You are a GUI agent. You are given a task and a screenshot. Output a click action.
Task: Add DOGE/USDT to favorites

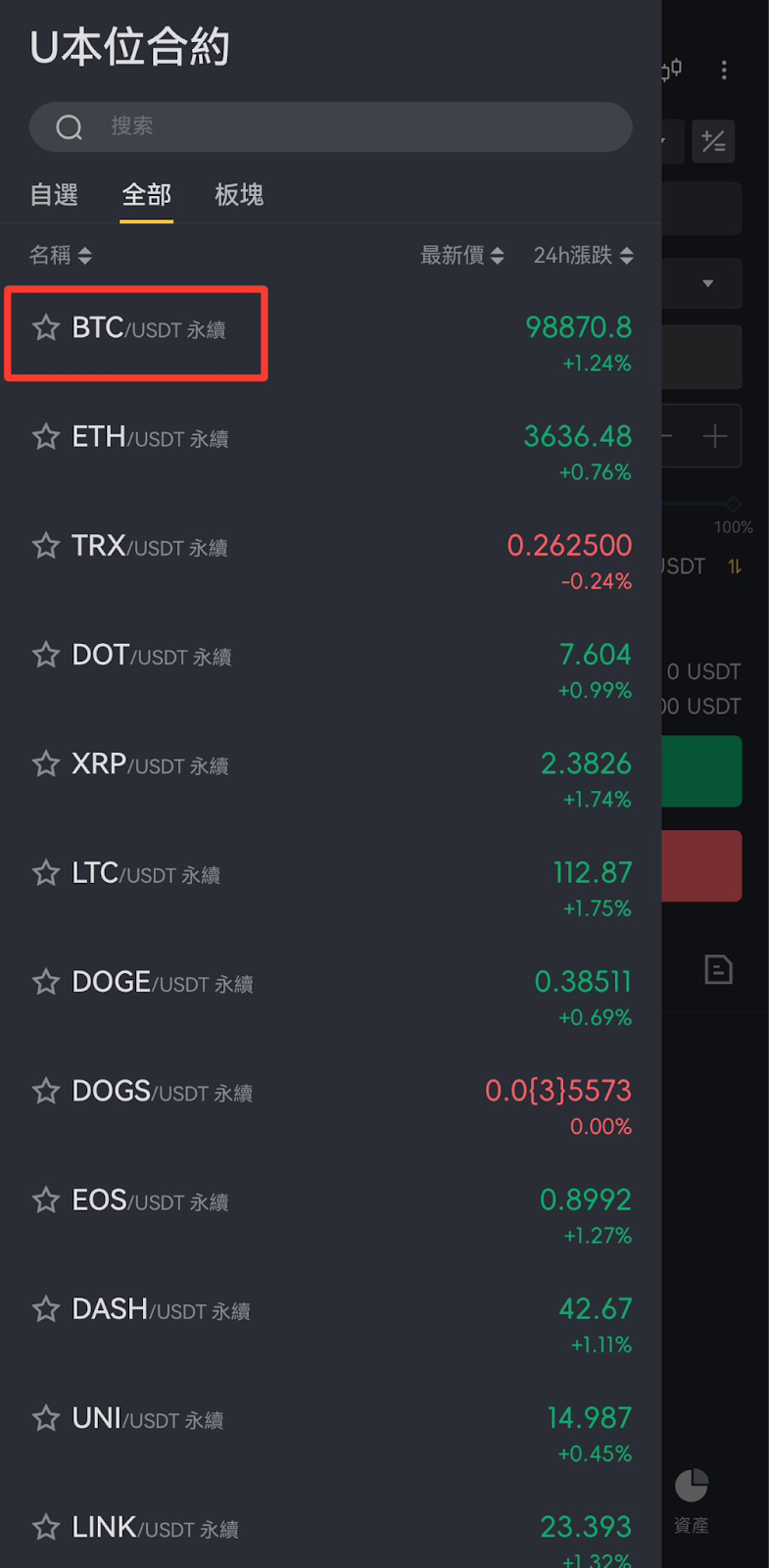(x=46, y=982)
